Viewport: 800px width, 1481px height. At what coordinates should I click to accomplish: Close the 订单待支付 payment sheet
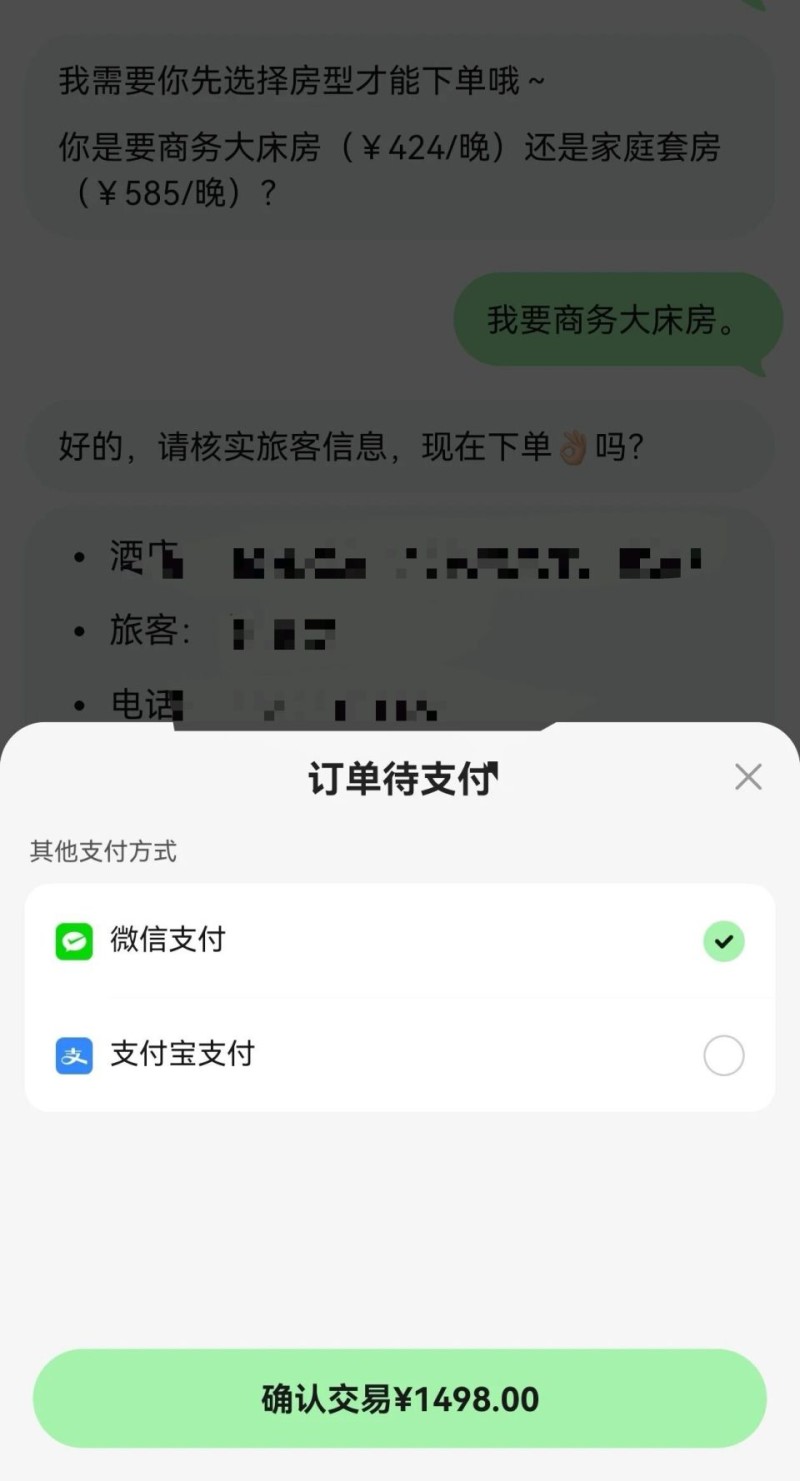[x=748, y=777]
